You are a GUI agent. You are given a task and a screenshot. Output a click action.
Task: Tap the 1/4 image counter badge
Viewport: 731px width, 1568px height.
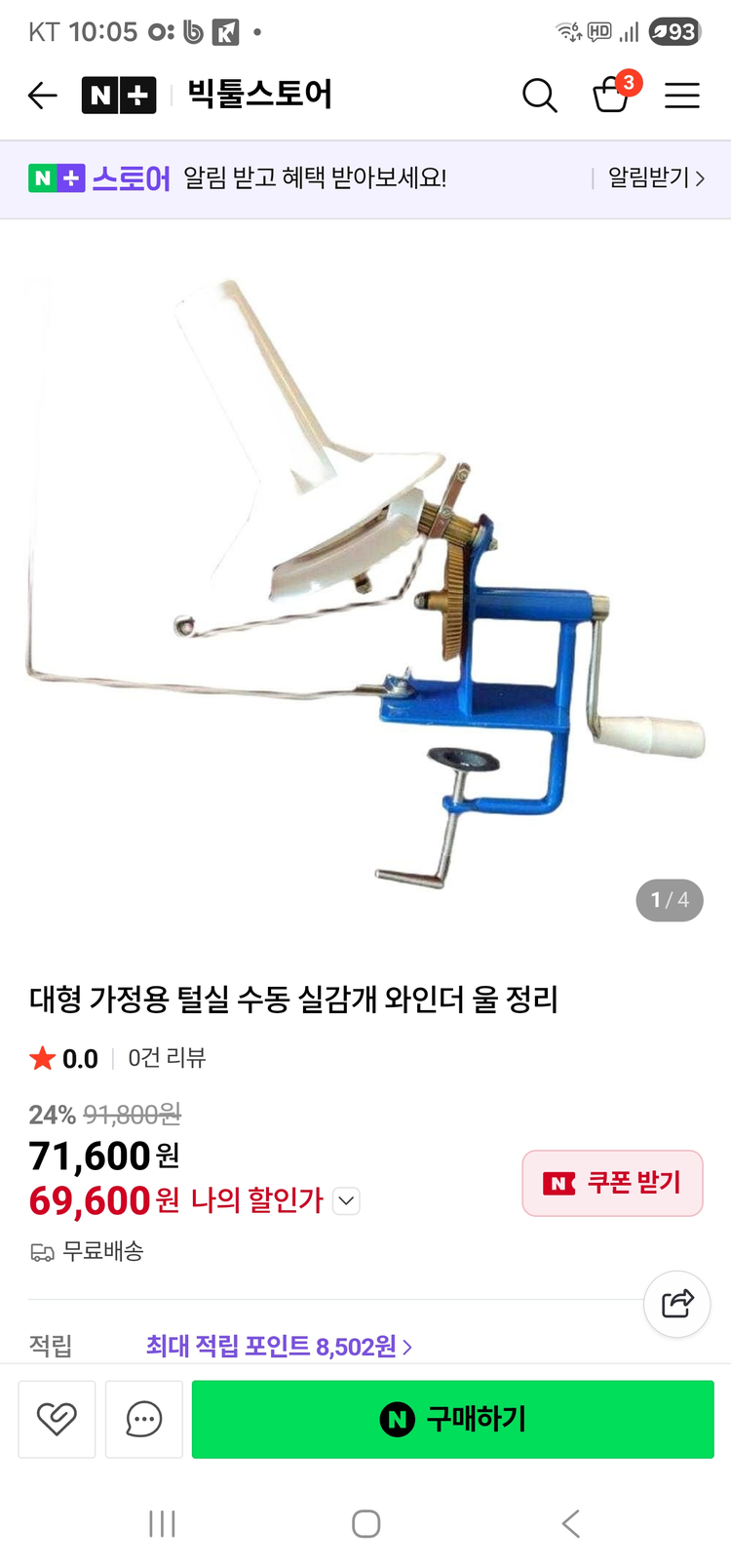[669, 900]
